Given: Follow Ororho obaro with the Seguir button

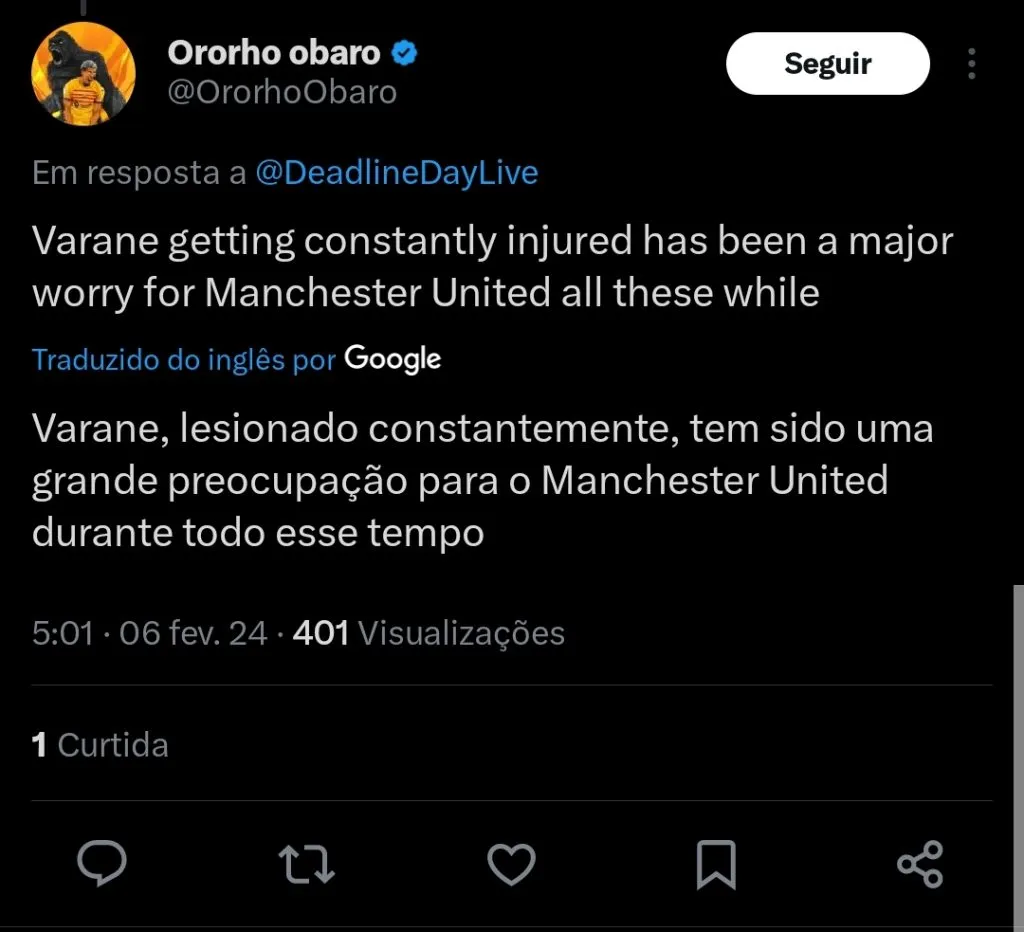Looking at the screenshot, I should (827, 64).
